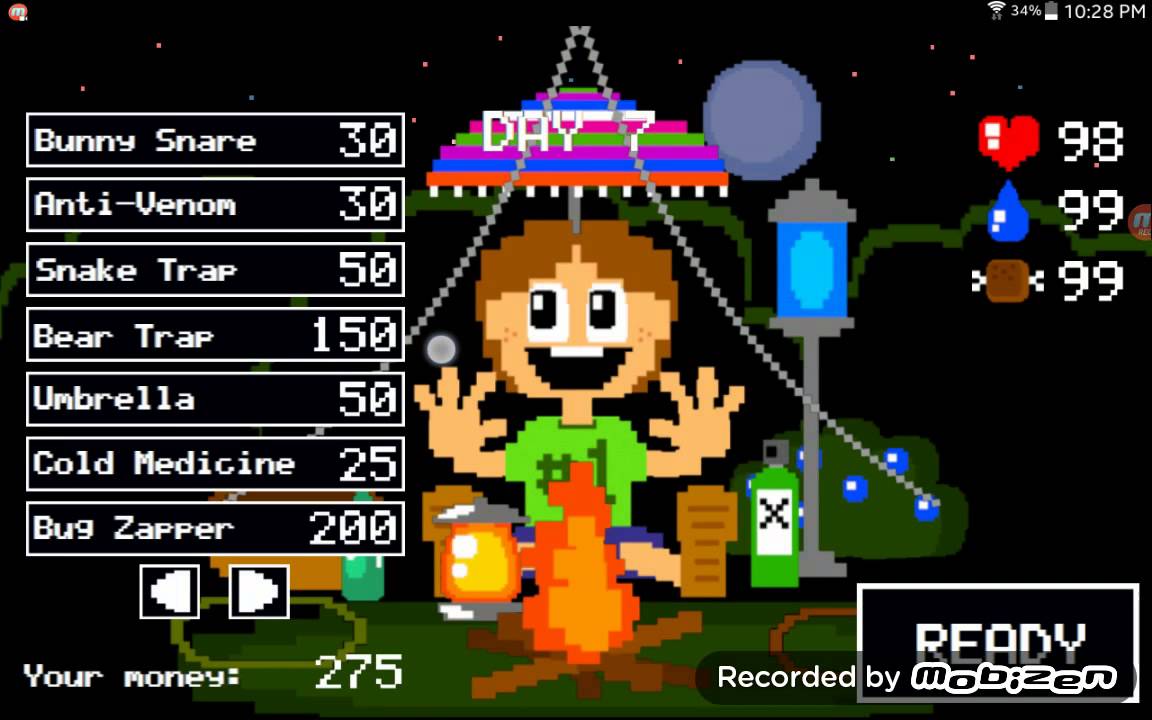
Task: Tap READY to start the day
Action: pos(998,640)
